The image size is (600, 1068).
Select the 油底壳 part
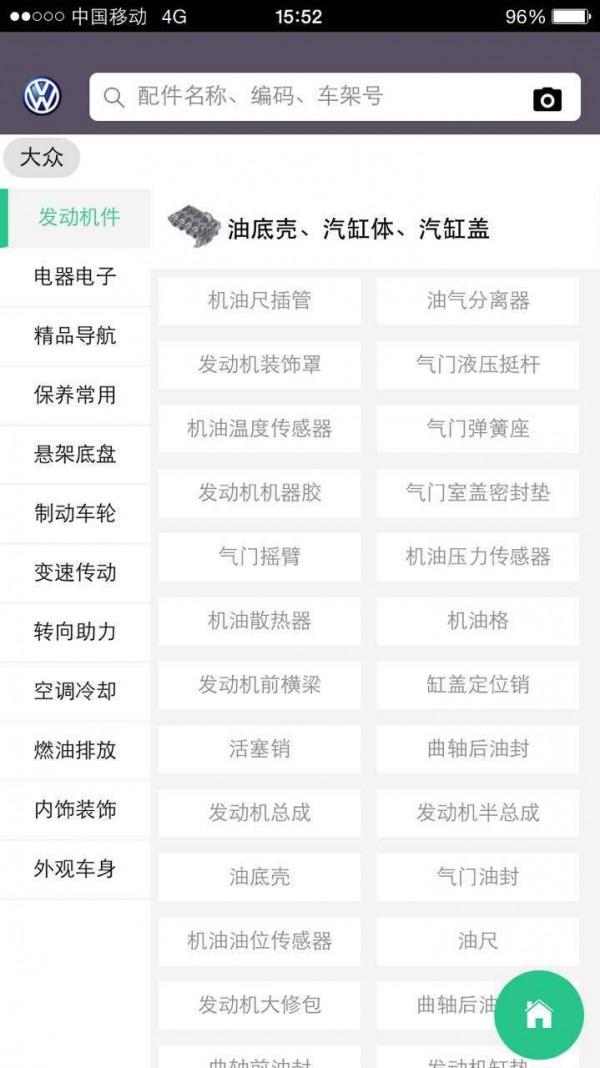(259, 877)
